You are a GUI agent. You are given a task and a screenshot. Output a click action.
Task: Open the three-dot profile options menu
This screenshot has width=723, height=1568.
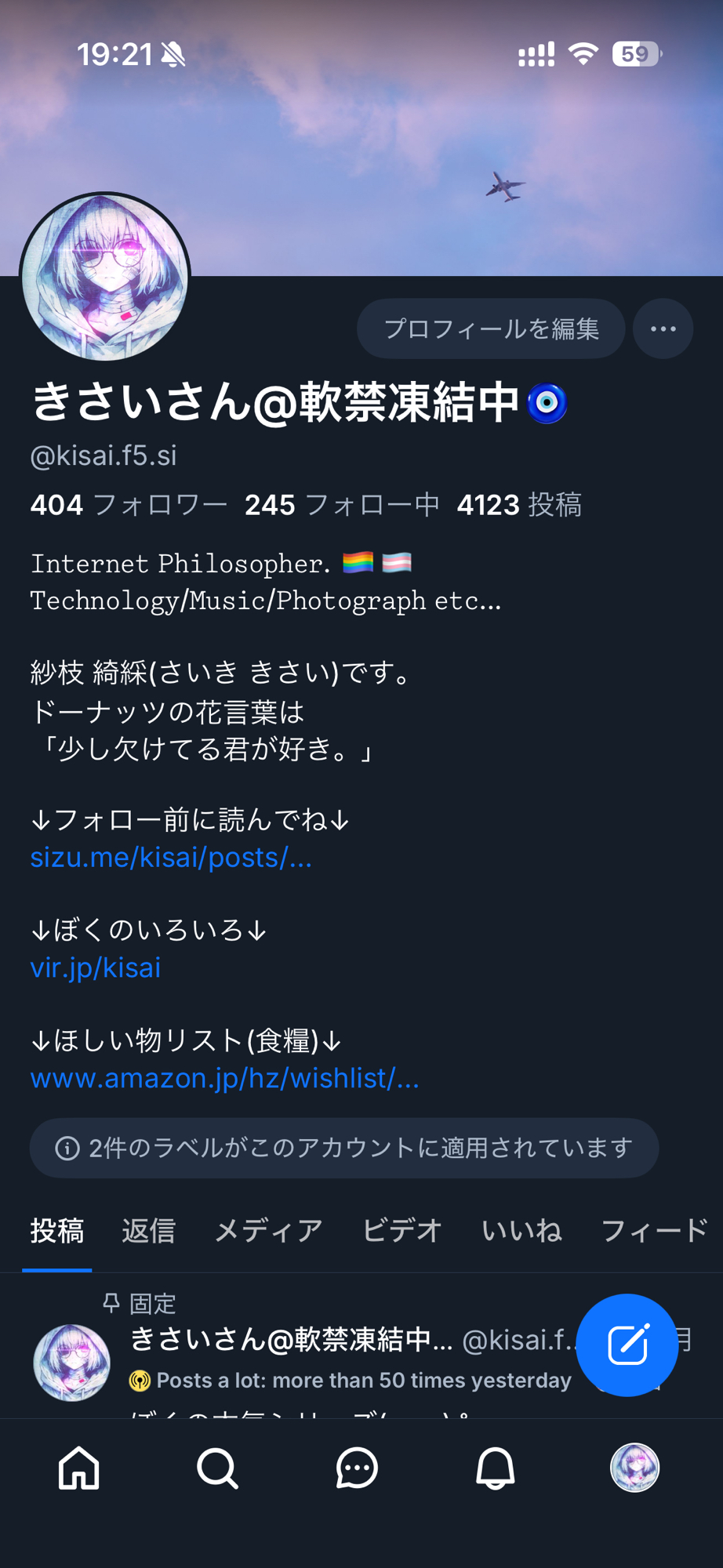pyautogui.click(x=663, y=328)
